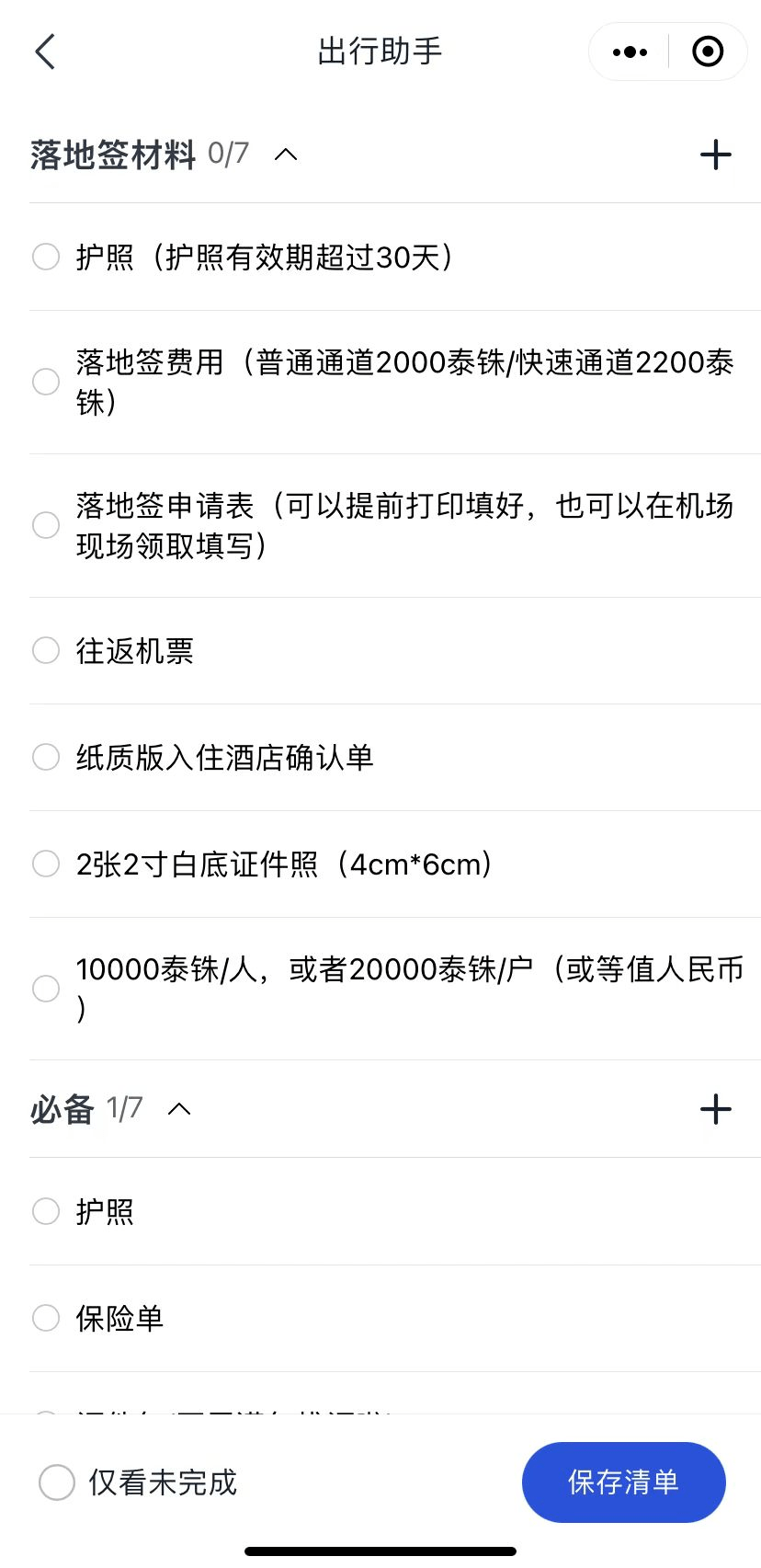Screen dimensions: 761x1568
Task: Tick the 保险单 item
Action: 46,1318
